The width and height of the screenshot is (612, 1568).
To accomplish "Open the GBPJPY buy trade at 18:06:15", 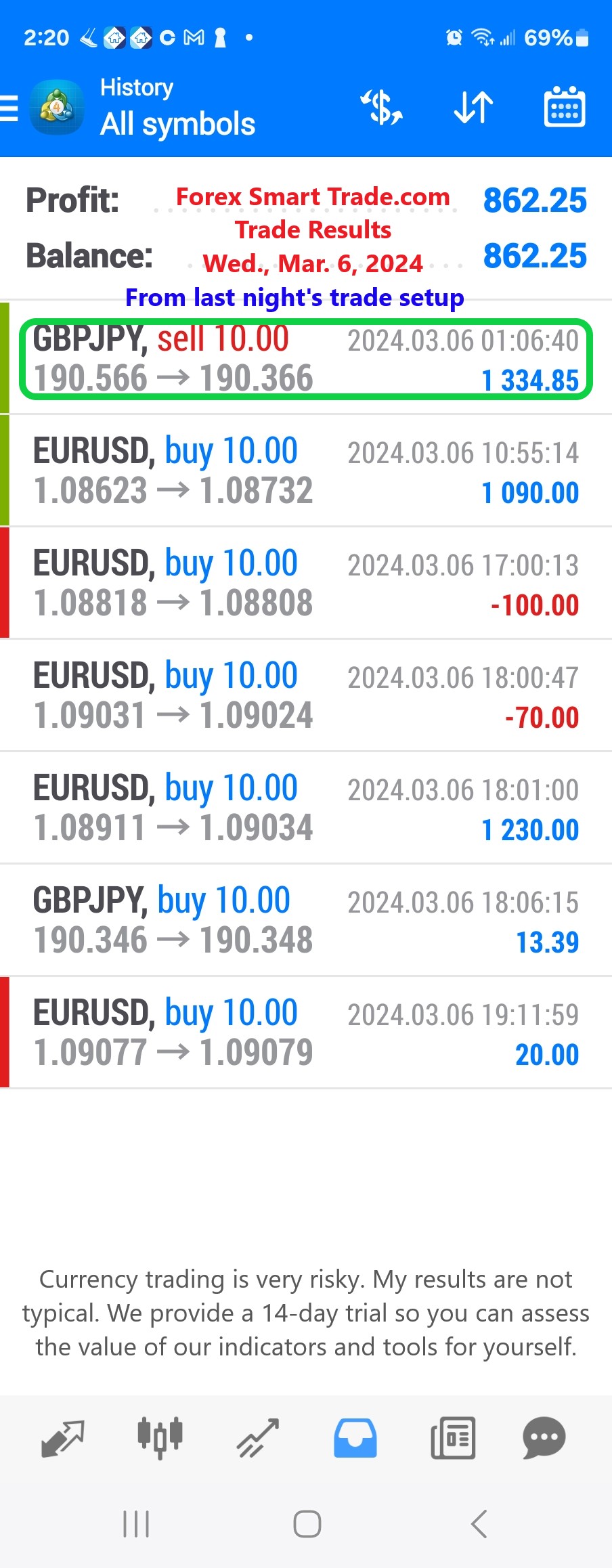I will coord(306,921).
